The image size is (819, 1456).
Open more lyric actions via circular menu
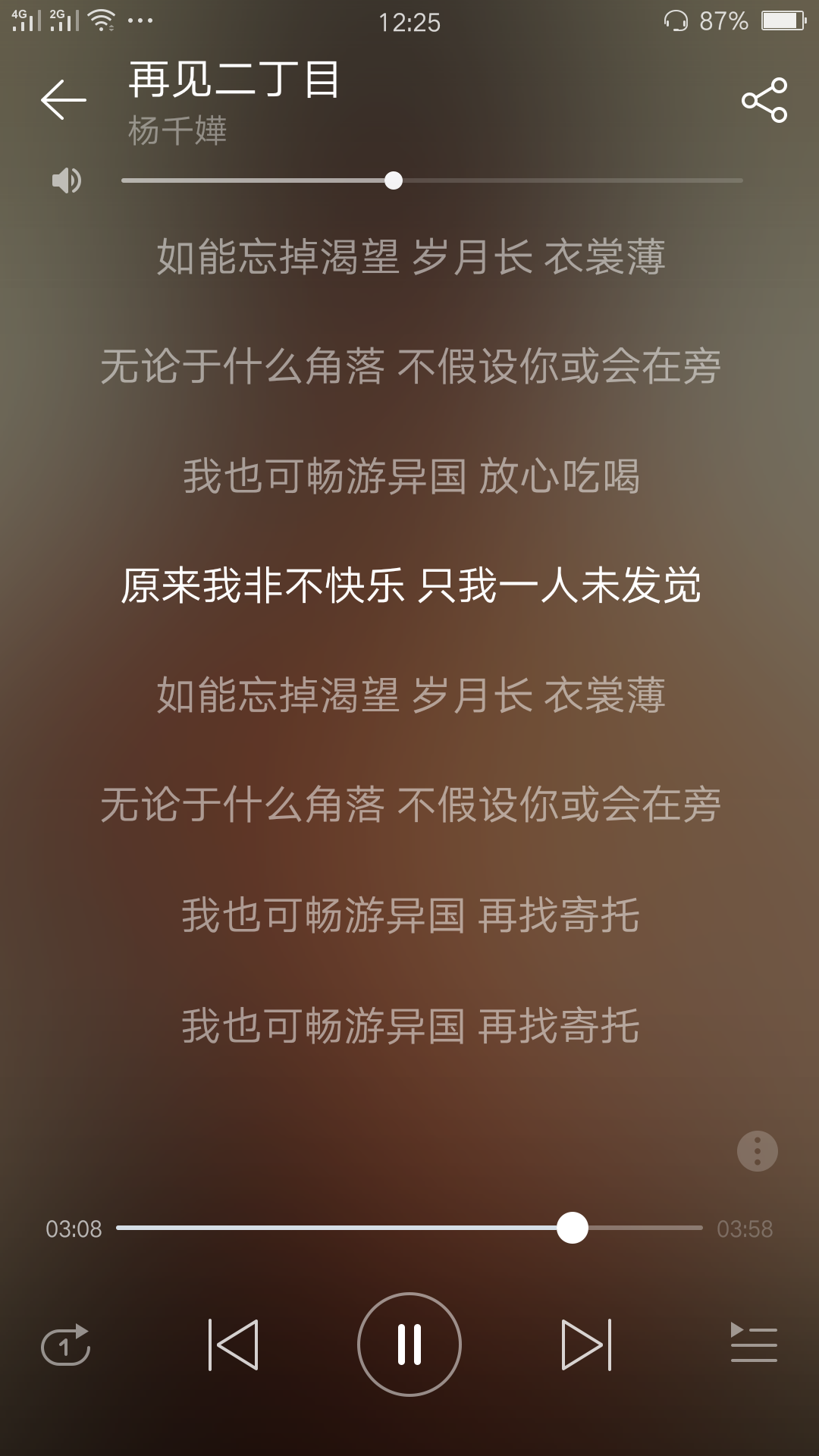758,1150
